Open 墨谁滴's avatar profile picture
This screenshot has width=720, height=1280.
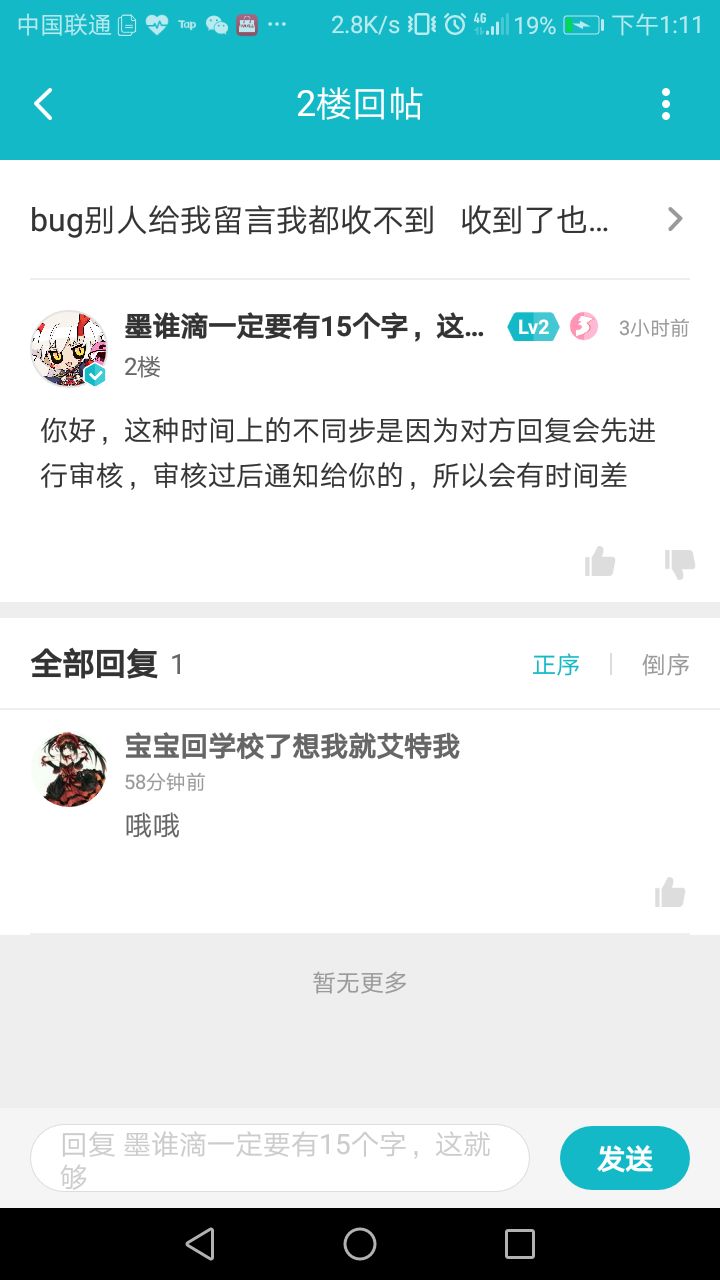69,347
